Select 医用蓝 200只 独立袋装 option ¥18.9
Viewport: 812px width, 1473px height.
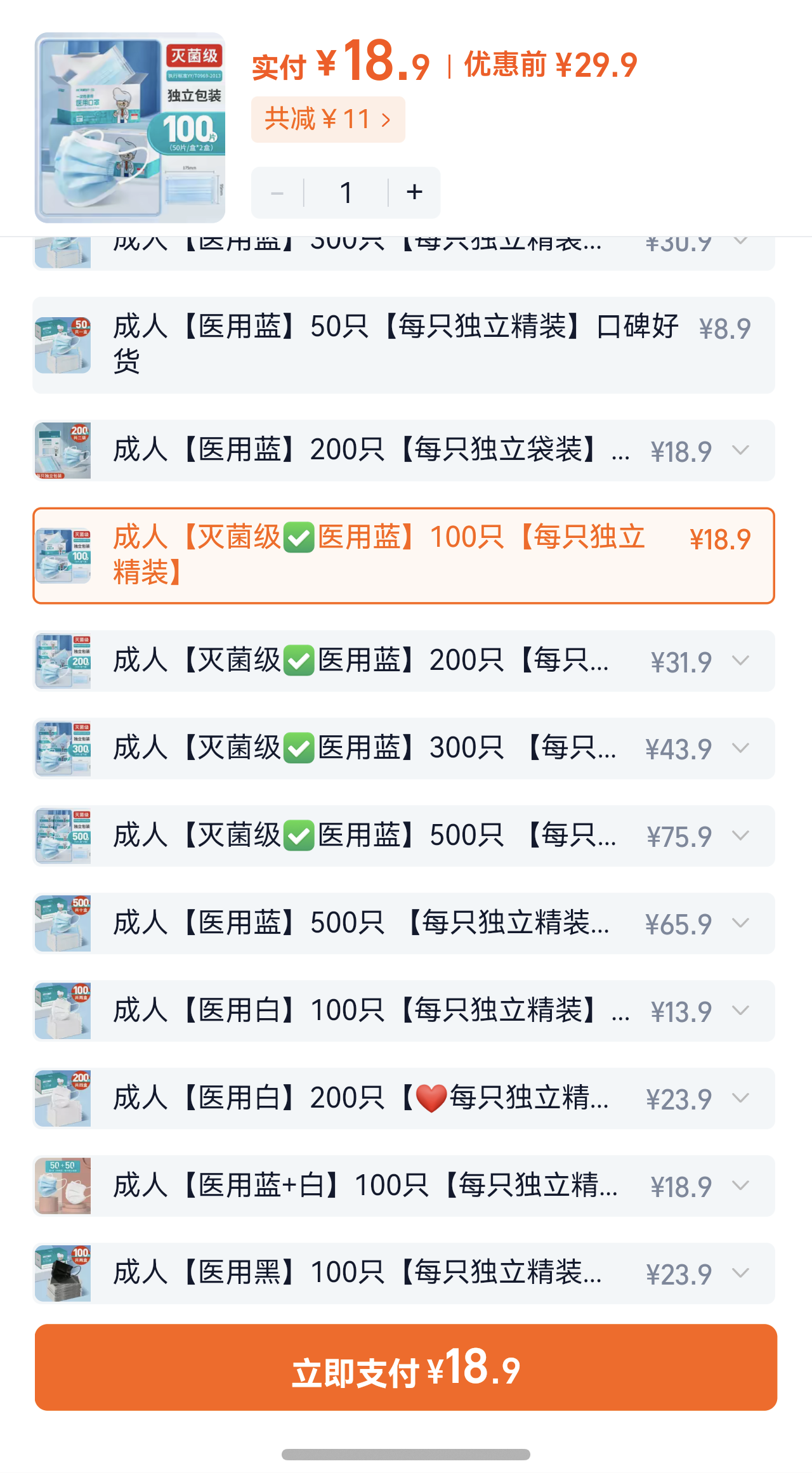click(x=381, y=450)
